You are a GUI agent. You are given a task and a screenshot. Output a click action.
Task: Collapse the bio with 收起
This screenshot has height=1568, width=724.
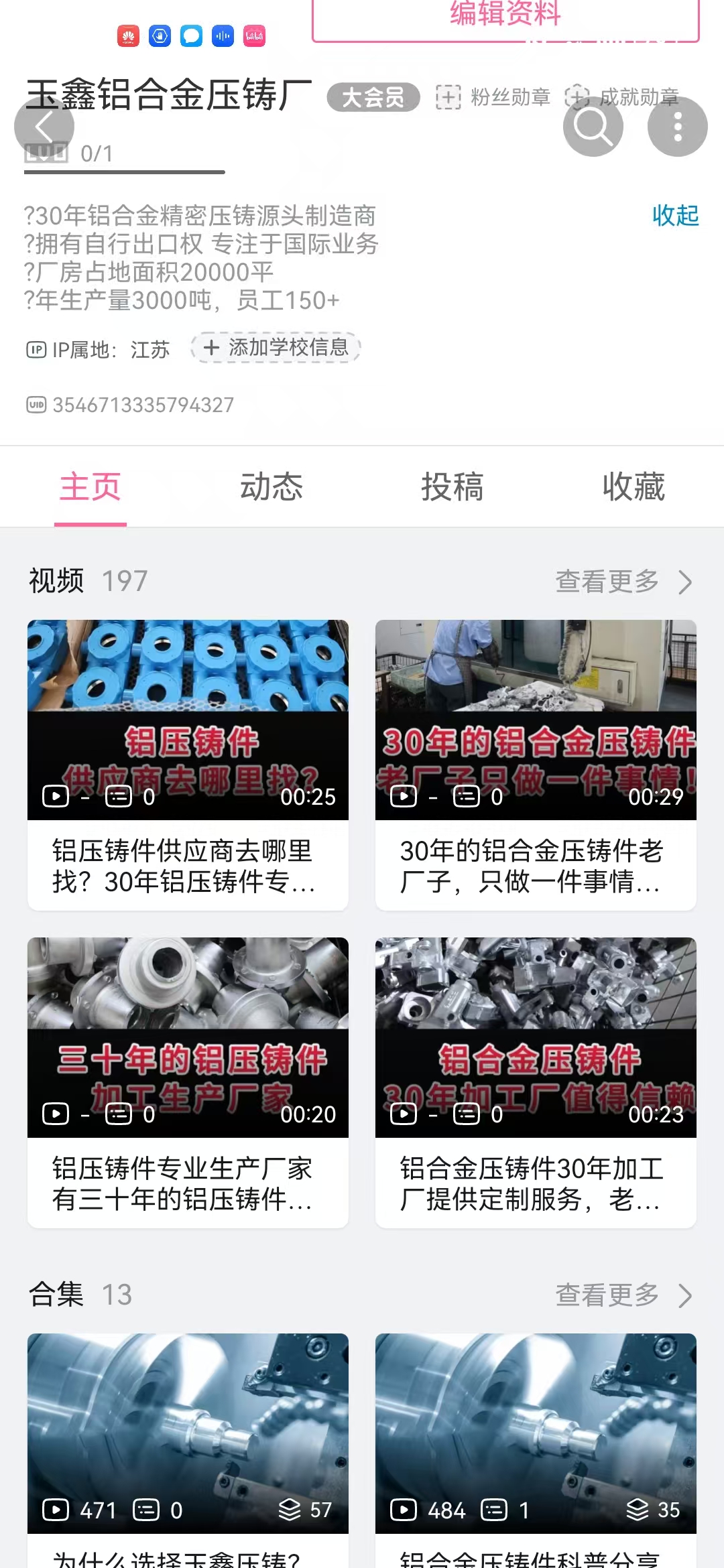pyautogui.click(x=675, y=216)
